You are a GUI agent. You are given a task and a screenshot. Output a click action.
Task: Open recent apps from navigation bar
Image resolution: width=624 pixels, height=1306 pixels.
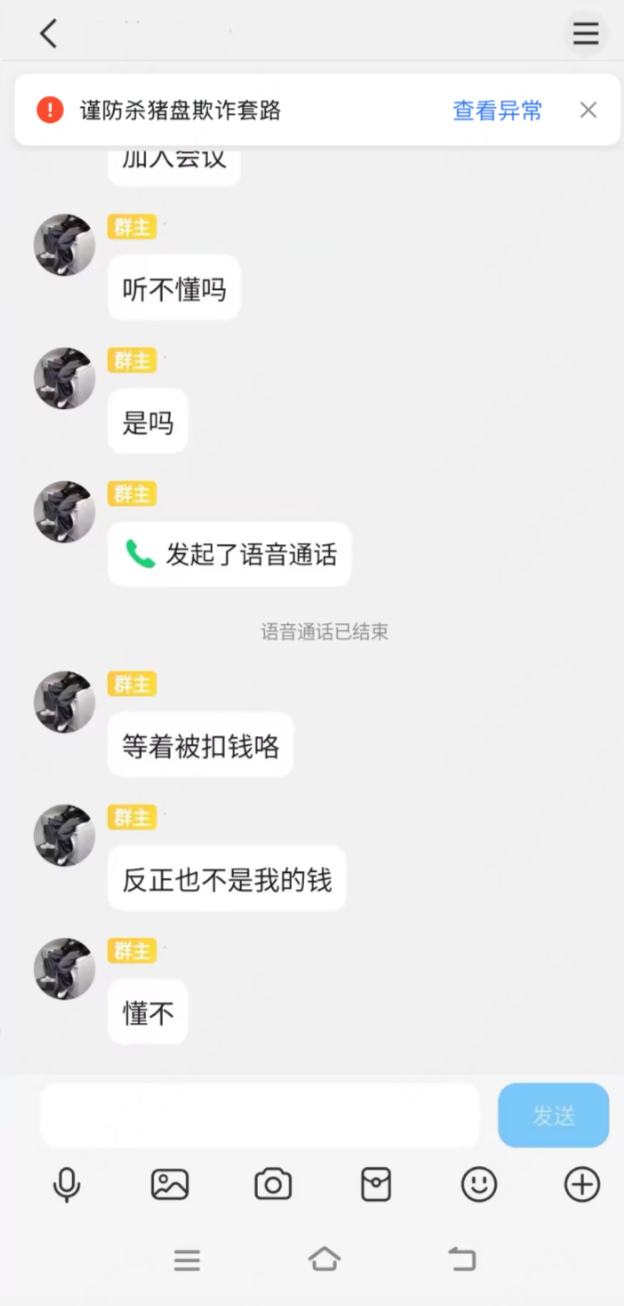[x=187, y=1260]
